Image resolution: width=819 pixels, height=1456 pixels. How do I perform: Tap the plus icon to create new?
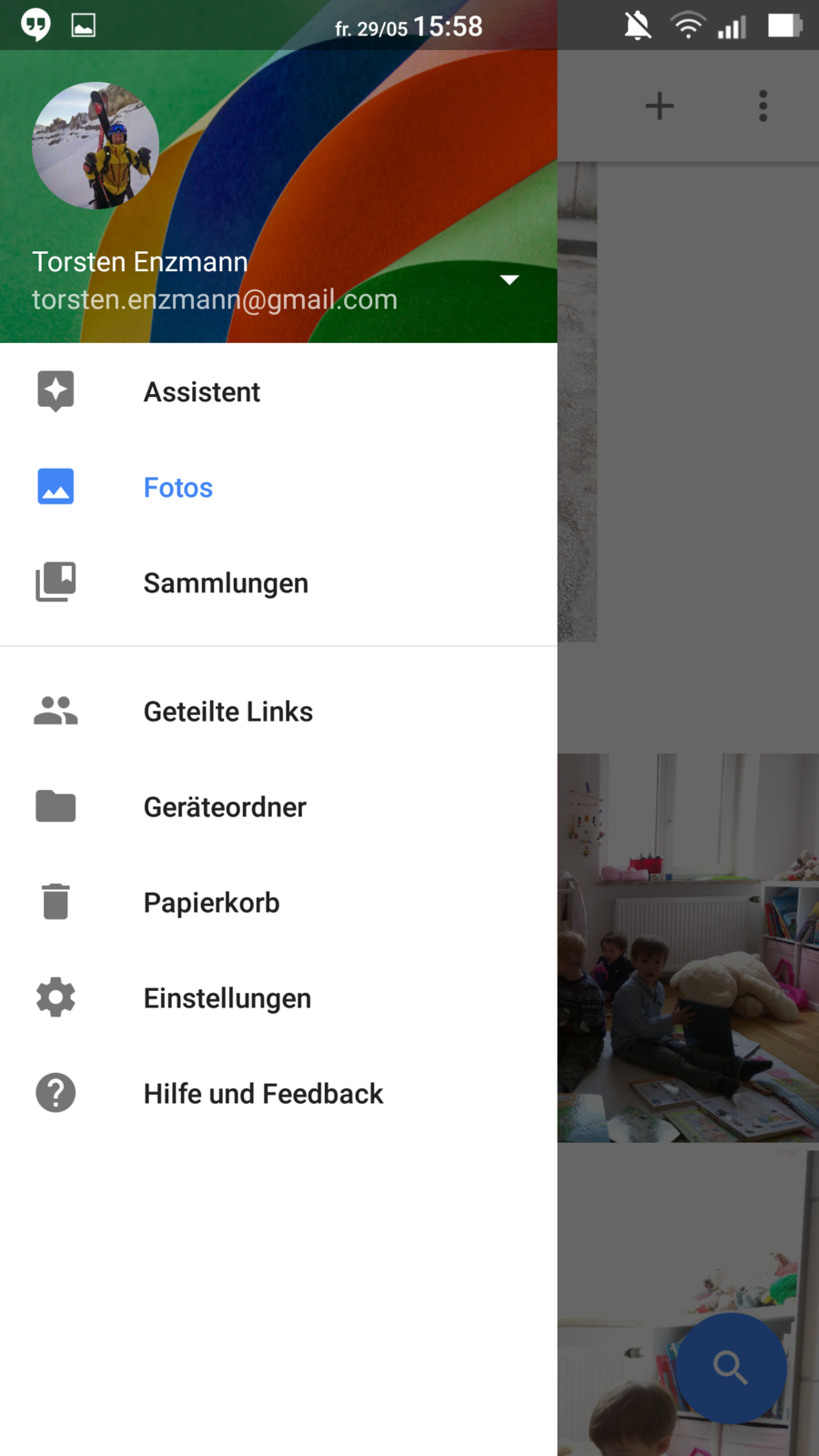tap(660, 106)
